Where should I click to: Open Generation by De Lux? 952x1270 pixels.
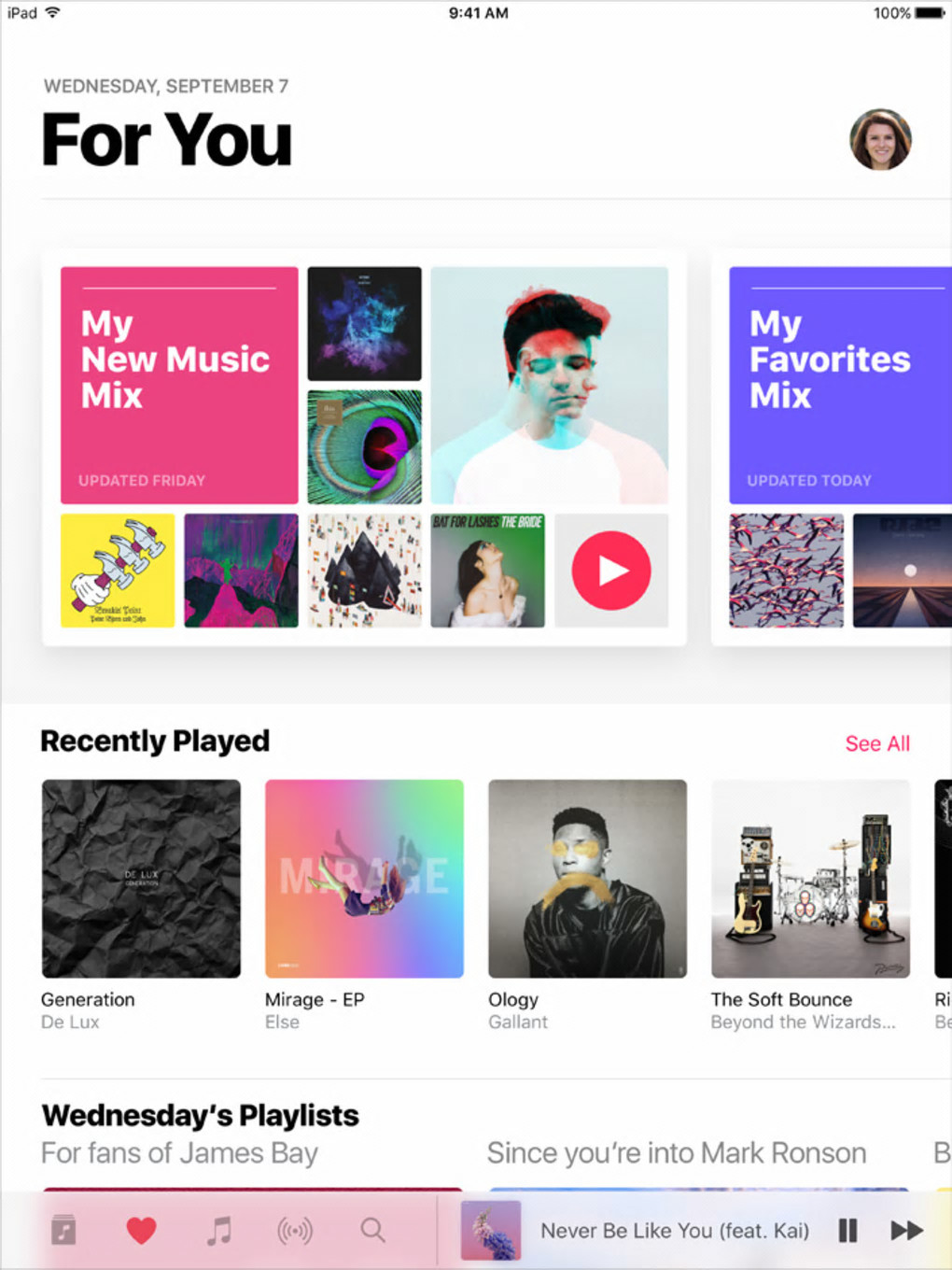pyautogui.click(x=141, y=879)
